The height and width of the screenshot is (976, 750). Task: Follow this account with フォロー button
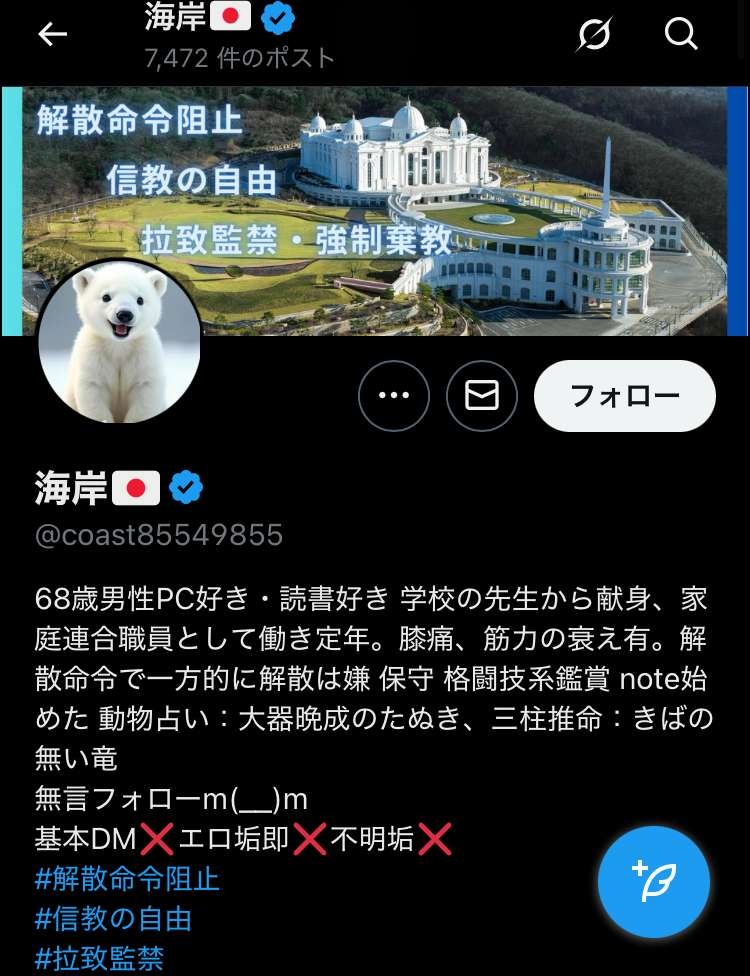[x=625, y=396]
